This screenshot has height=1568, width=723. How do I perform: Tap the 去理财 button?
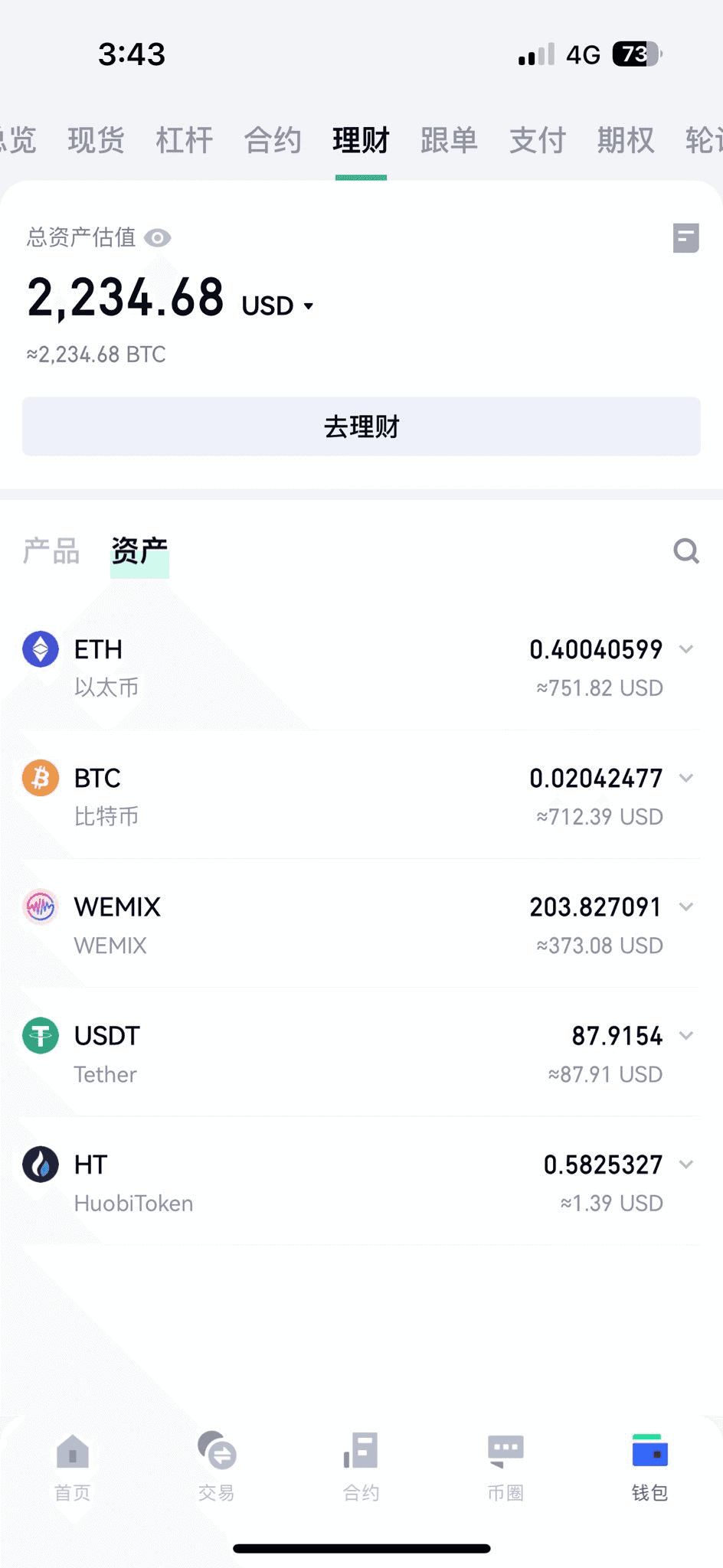361,426
